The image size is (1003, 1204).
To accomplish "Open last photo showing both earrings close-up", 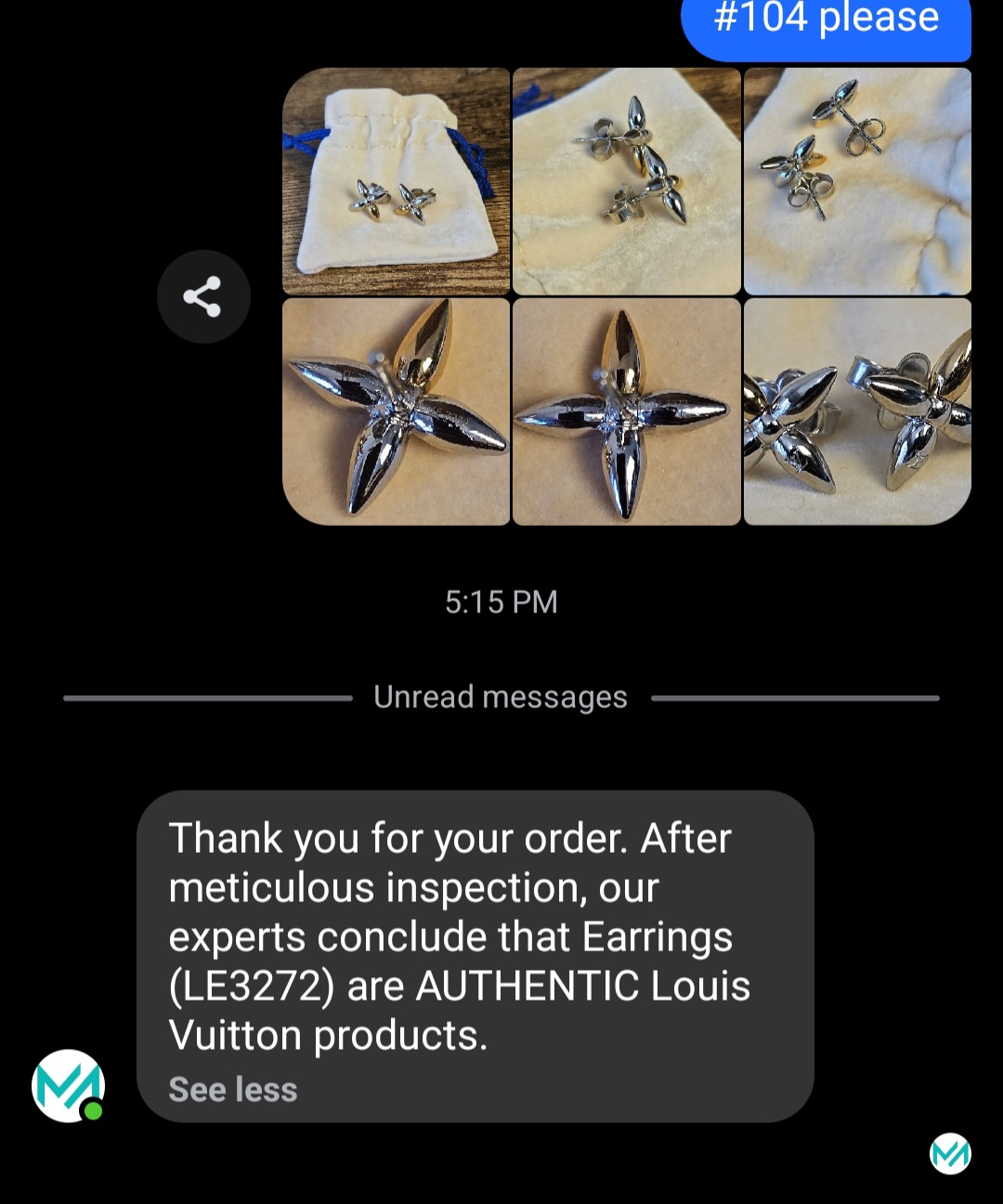I will coord(857,412).
